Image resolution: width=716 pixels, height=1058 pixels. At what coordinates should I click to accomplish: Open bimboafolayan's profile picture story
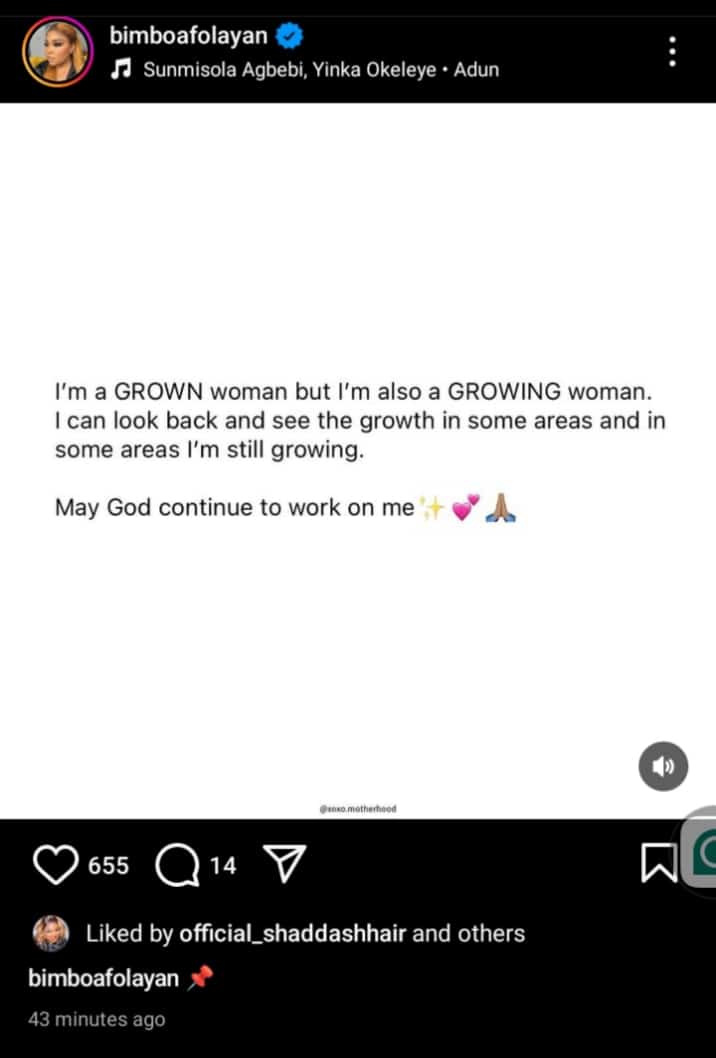point(57,52)
